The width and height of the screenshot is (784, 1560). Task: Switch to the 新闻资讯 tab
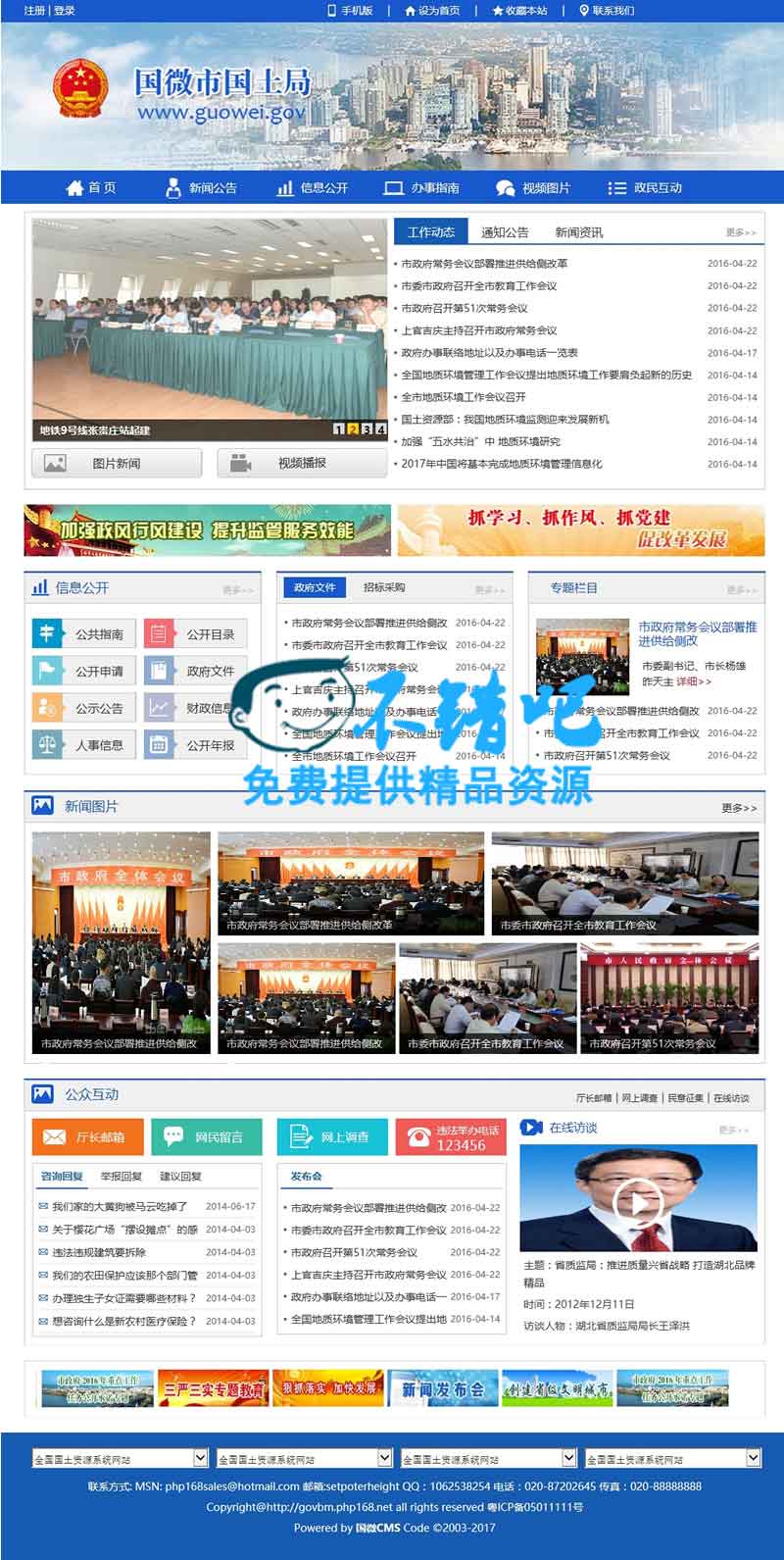[578, 232]
